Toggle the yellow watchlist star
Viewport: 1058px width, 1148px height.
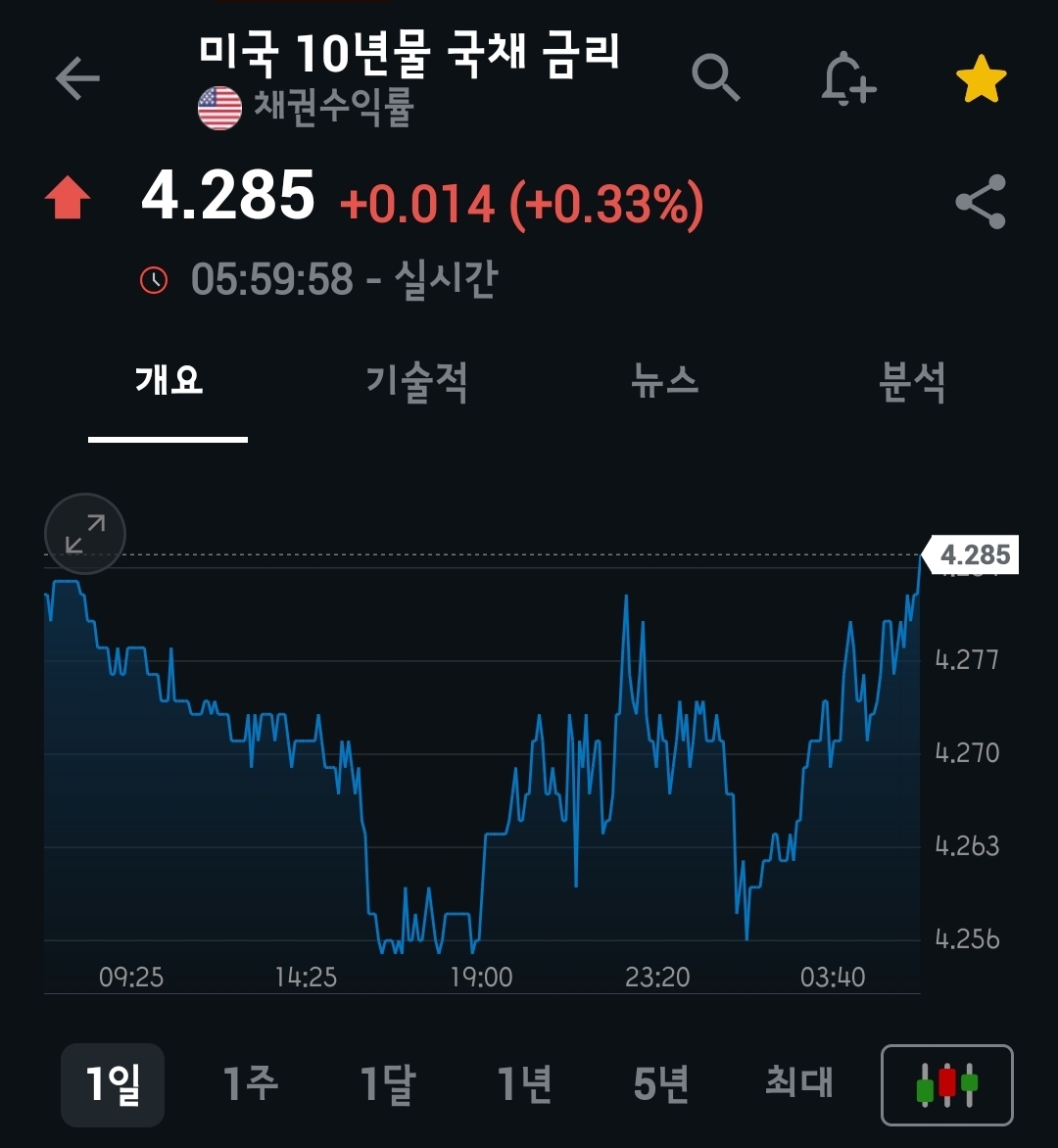point(982,78)
